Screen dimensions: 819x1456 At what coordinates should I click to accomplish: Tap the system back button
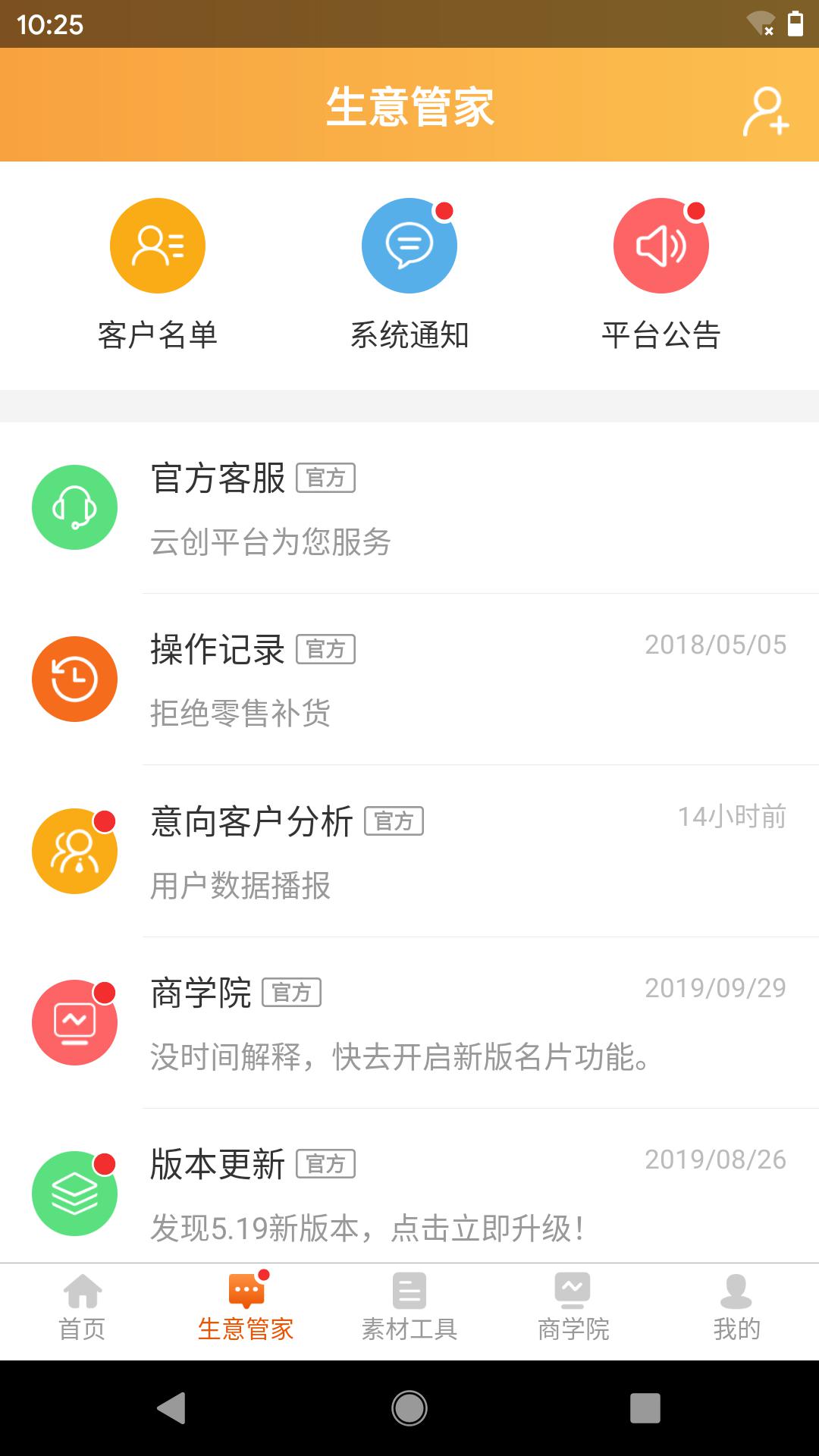pos(171,1408)
